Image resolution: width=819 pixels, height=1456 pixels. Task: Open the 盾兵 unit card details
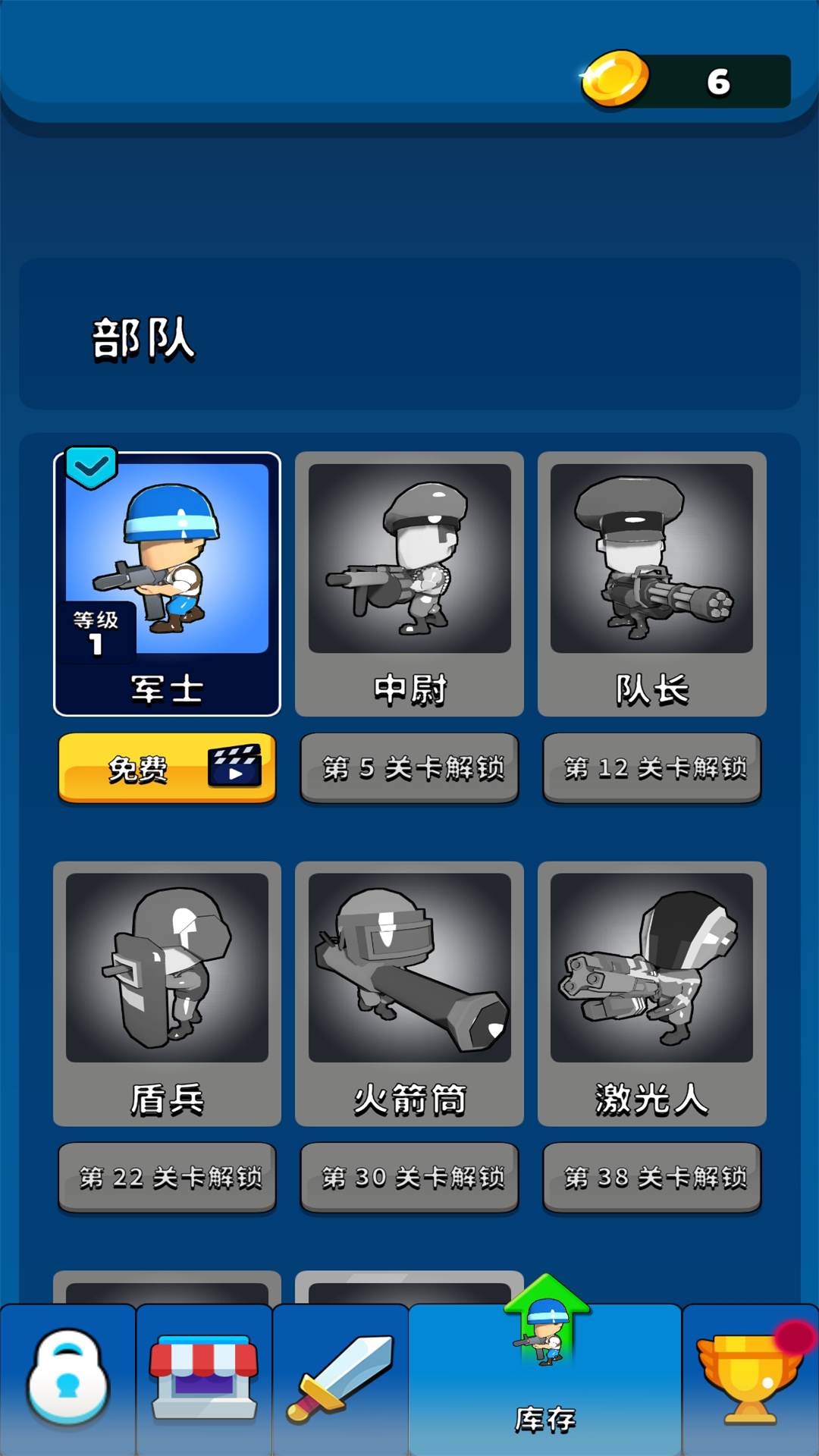click(x=167, y=993)
